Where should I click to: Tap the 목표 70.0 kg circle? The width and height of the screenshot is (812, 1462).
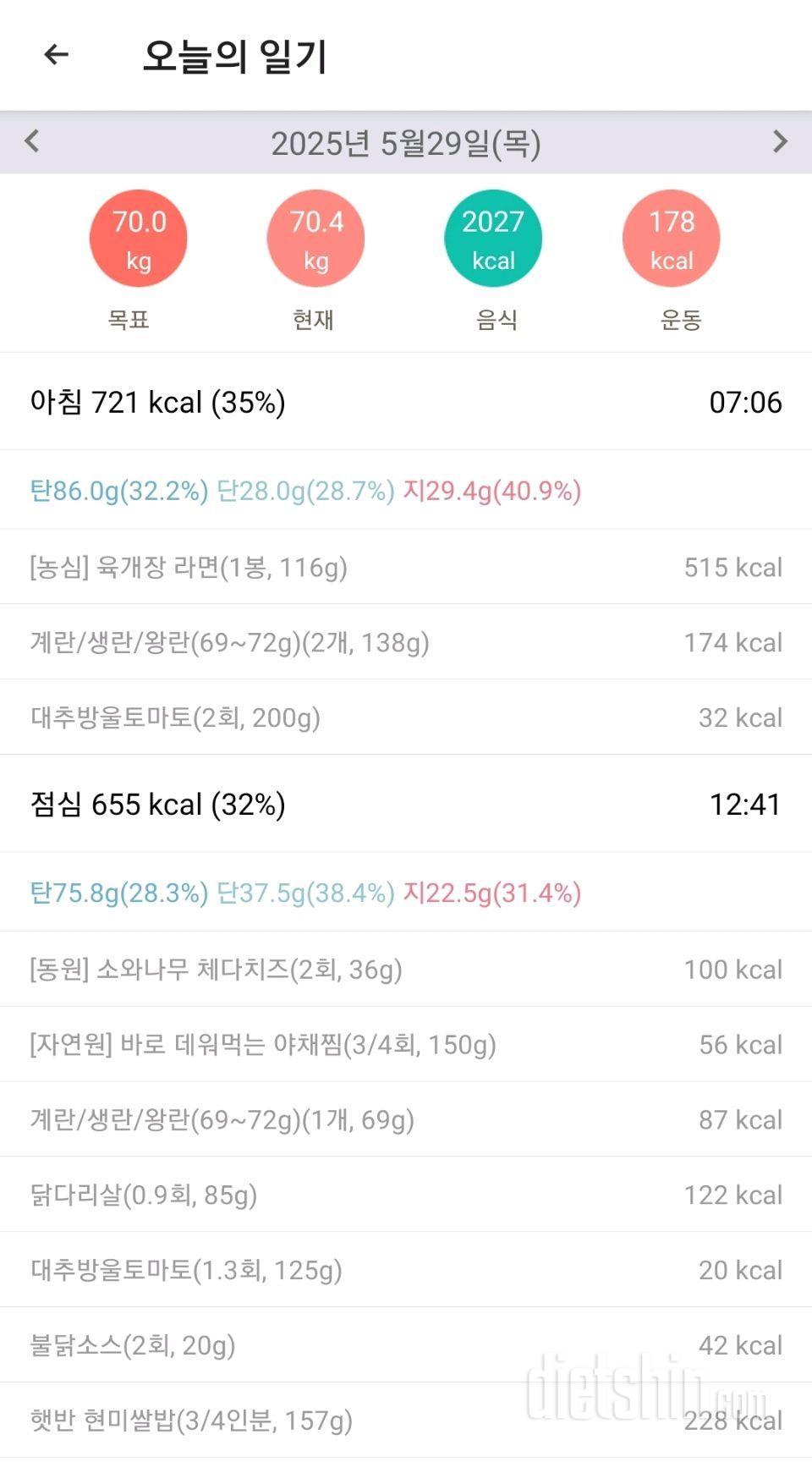pos(139,239)
